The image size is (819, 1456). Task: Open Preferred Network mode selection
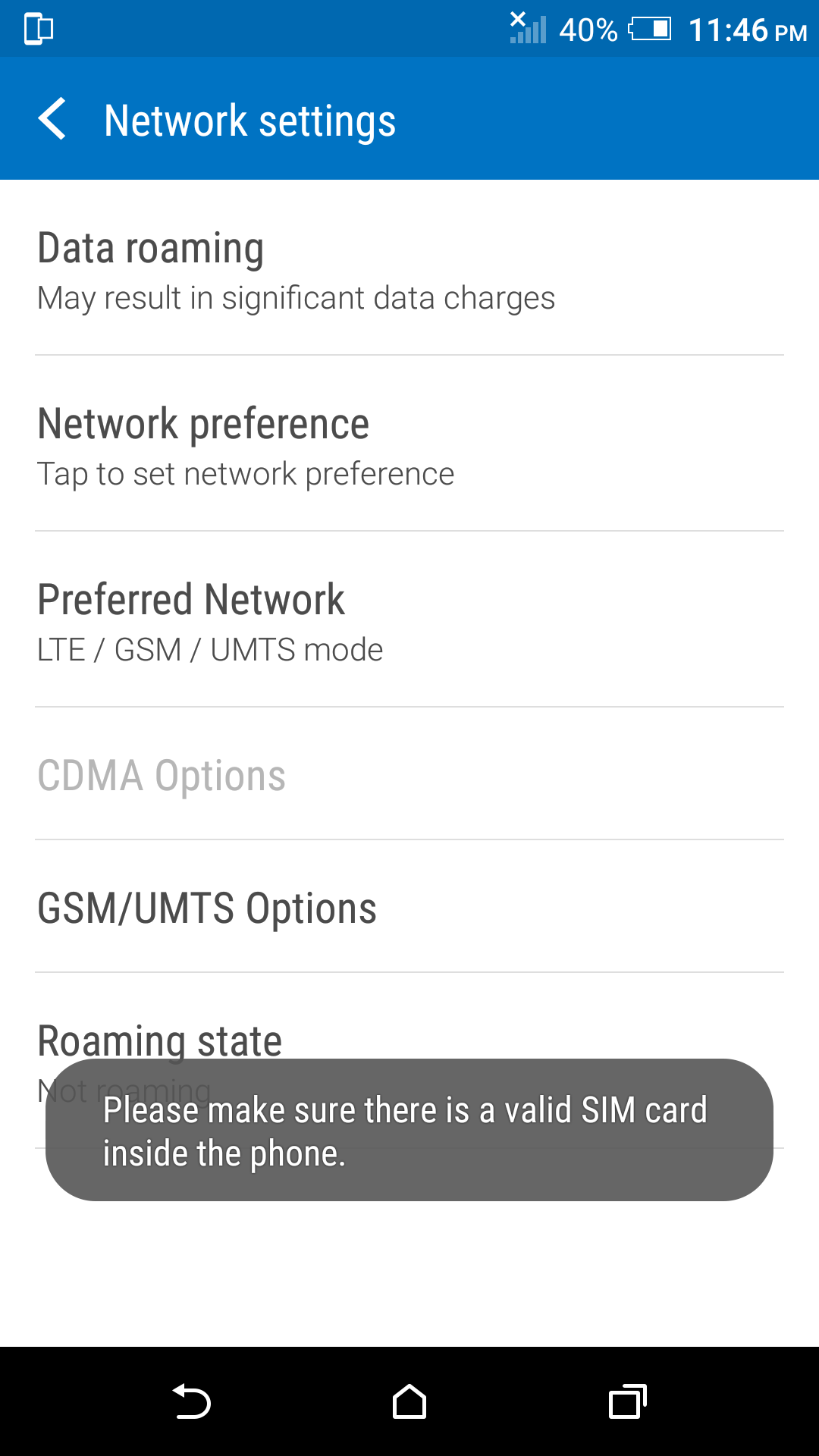tap(409, 622)
